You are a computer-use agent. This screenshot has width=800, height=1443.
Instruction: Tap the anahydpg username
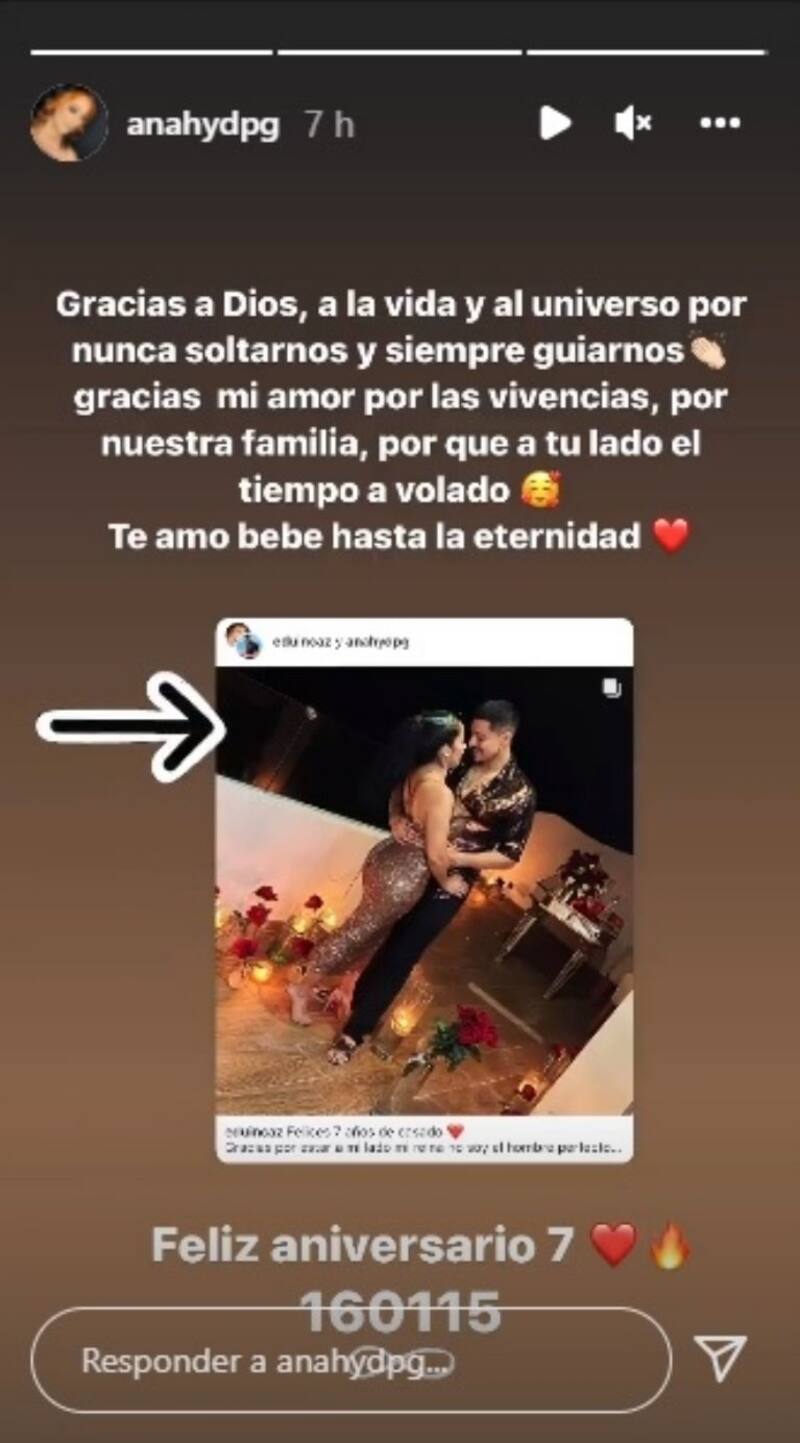coord(203,125)
